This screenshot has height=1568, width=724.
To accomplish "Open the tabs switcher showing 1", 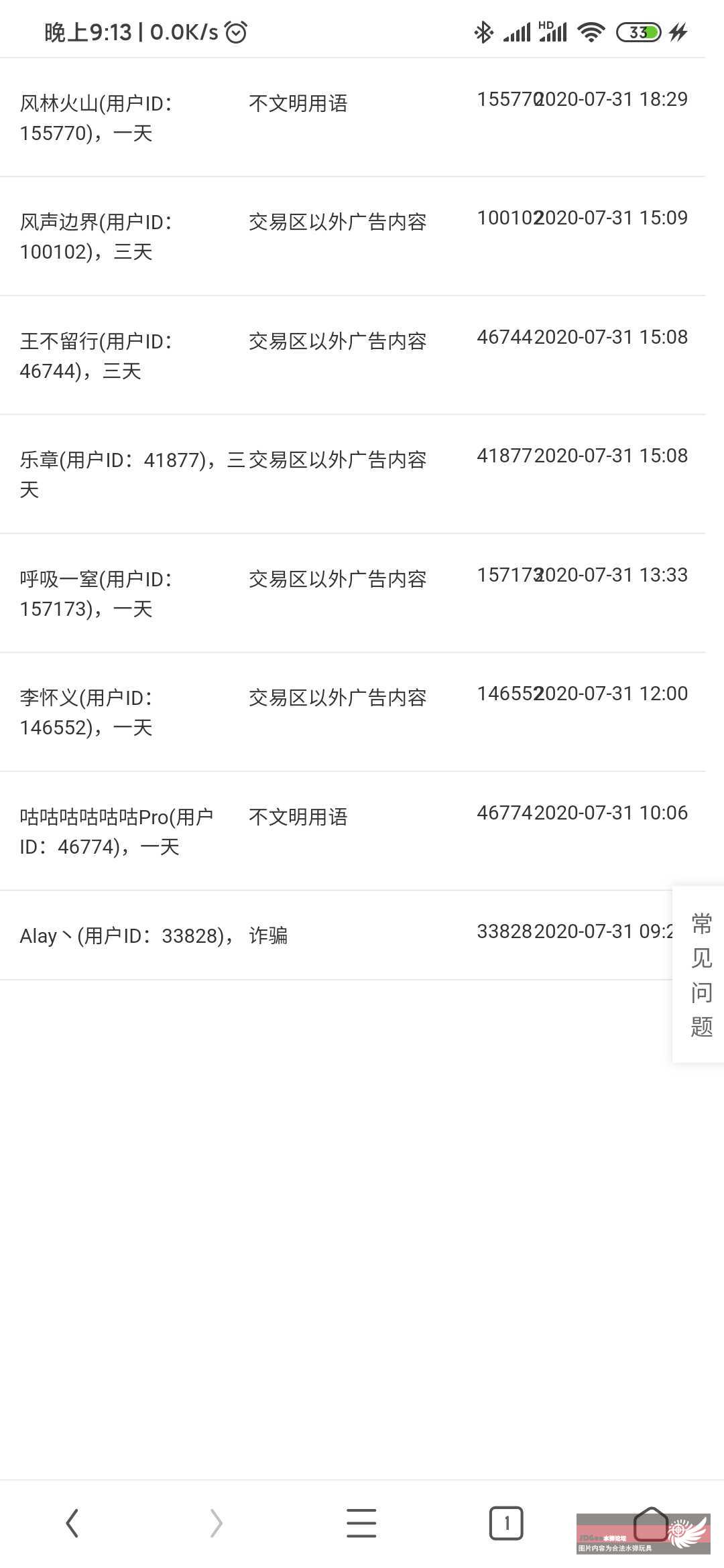I will click(506, 1523).
